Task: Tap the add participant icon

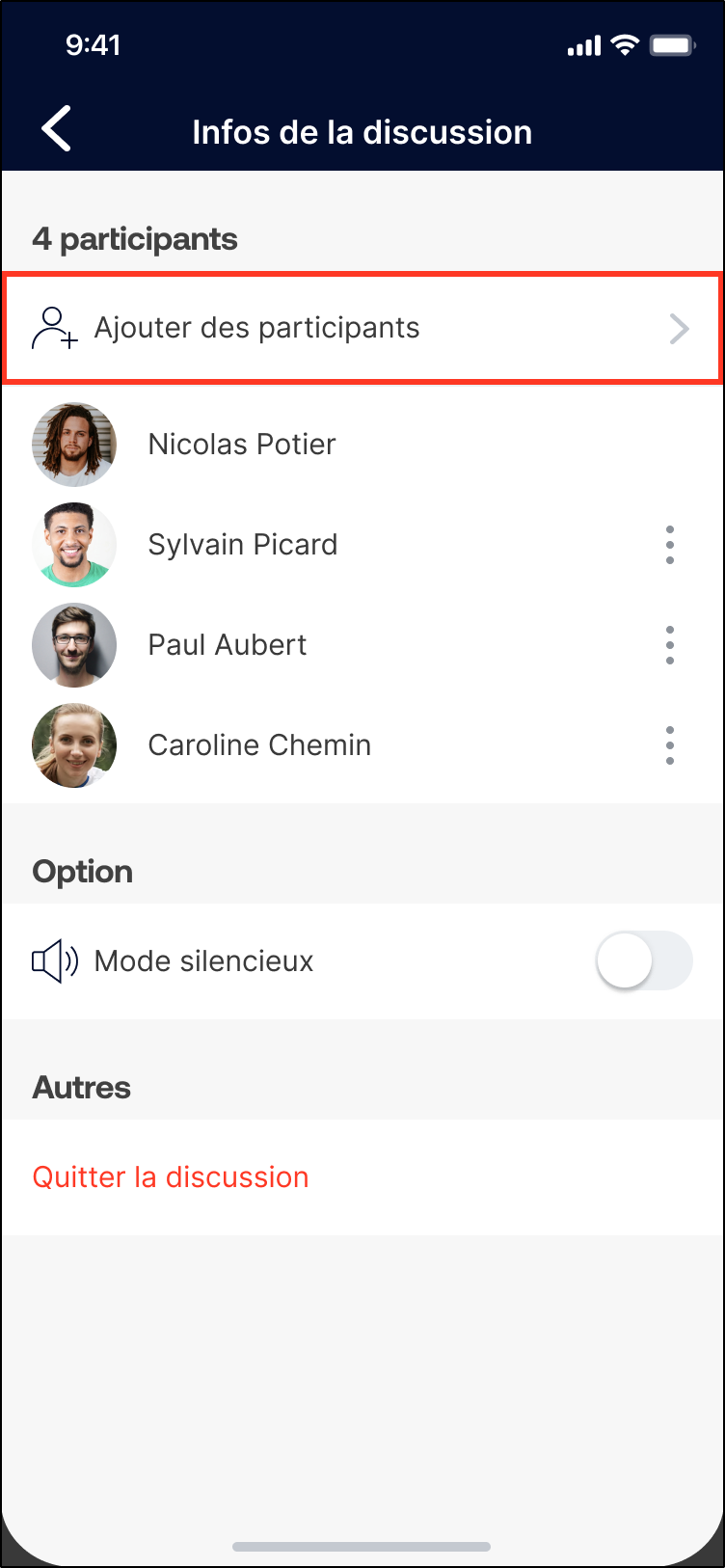Action: 55,328
